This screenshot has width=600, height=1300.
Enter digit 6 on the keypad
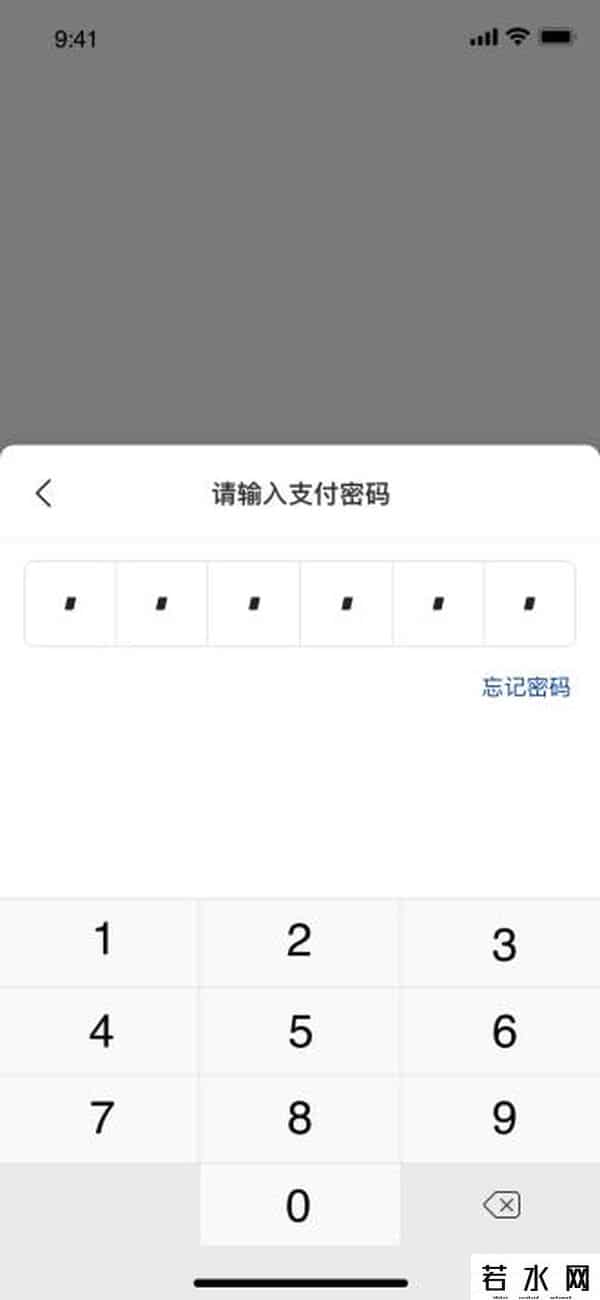pos(503,1031)
